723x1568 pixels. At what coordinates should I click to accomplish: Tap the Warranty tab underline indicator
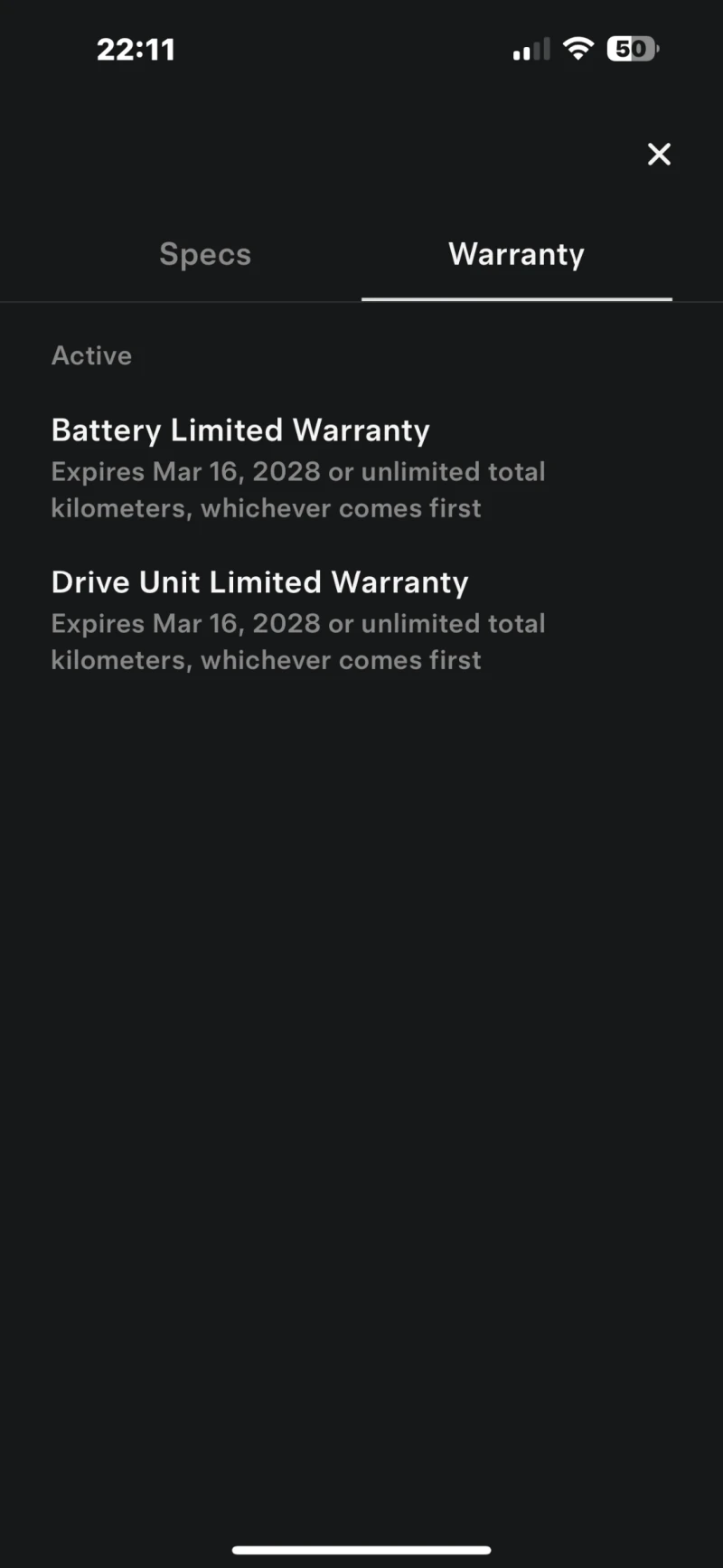[x=515, y=300]
